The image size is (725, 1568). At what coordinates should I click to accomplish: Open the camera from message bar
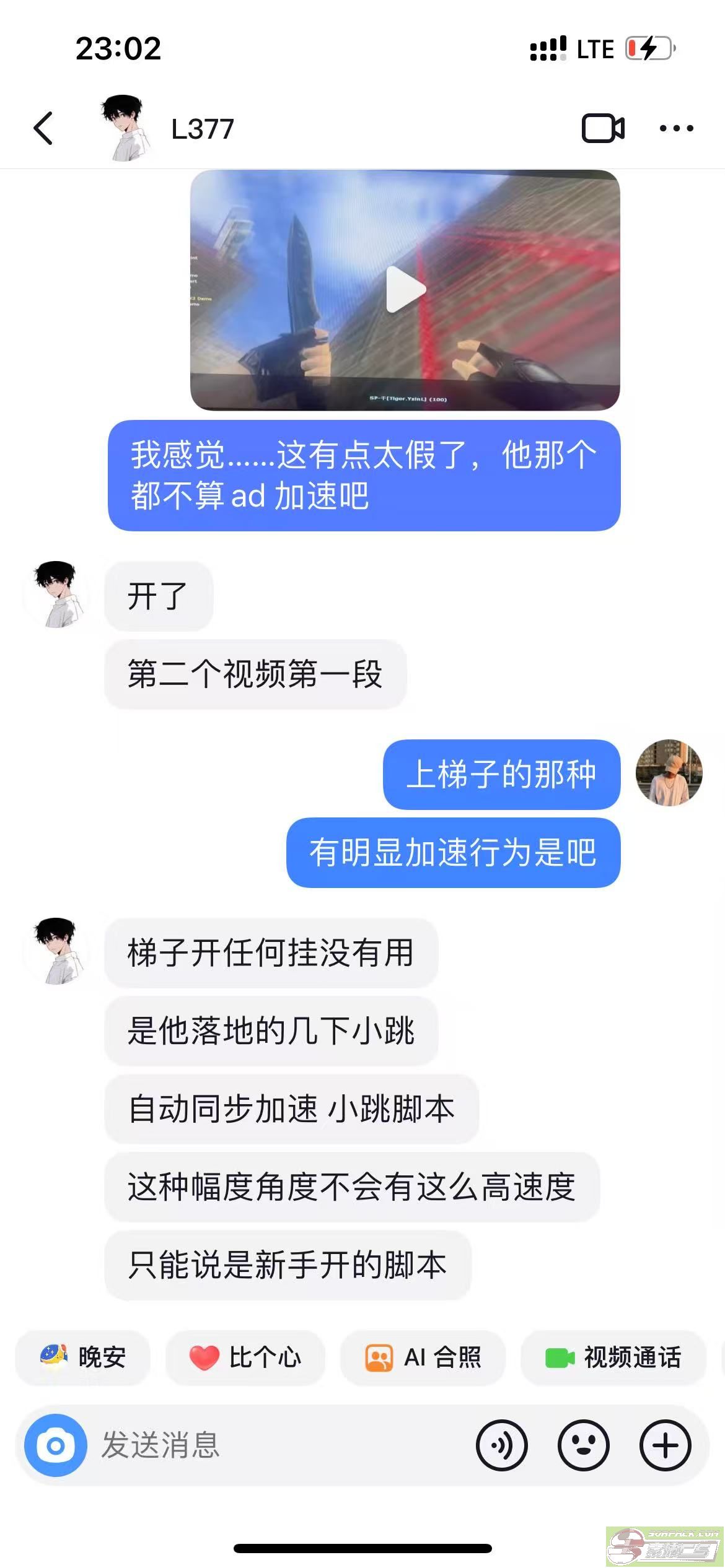point(55,1446)
